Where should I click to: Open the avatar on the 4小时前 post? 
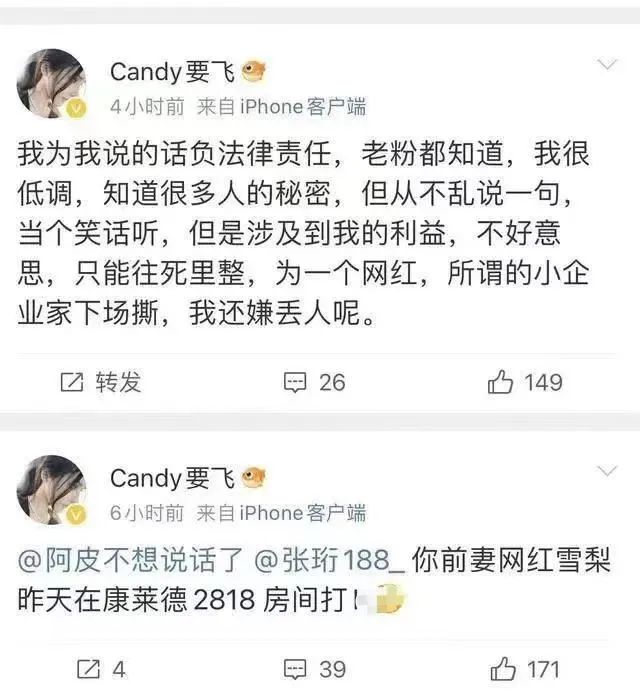coord(51,84)
